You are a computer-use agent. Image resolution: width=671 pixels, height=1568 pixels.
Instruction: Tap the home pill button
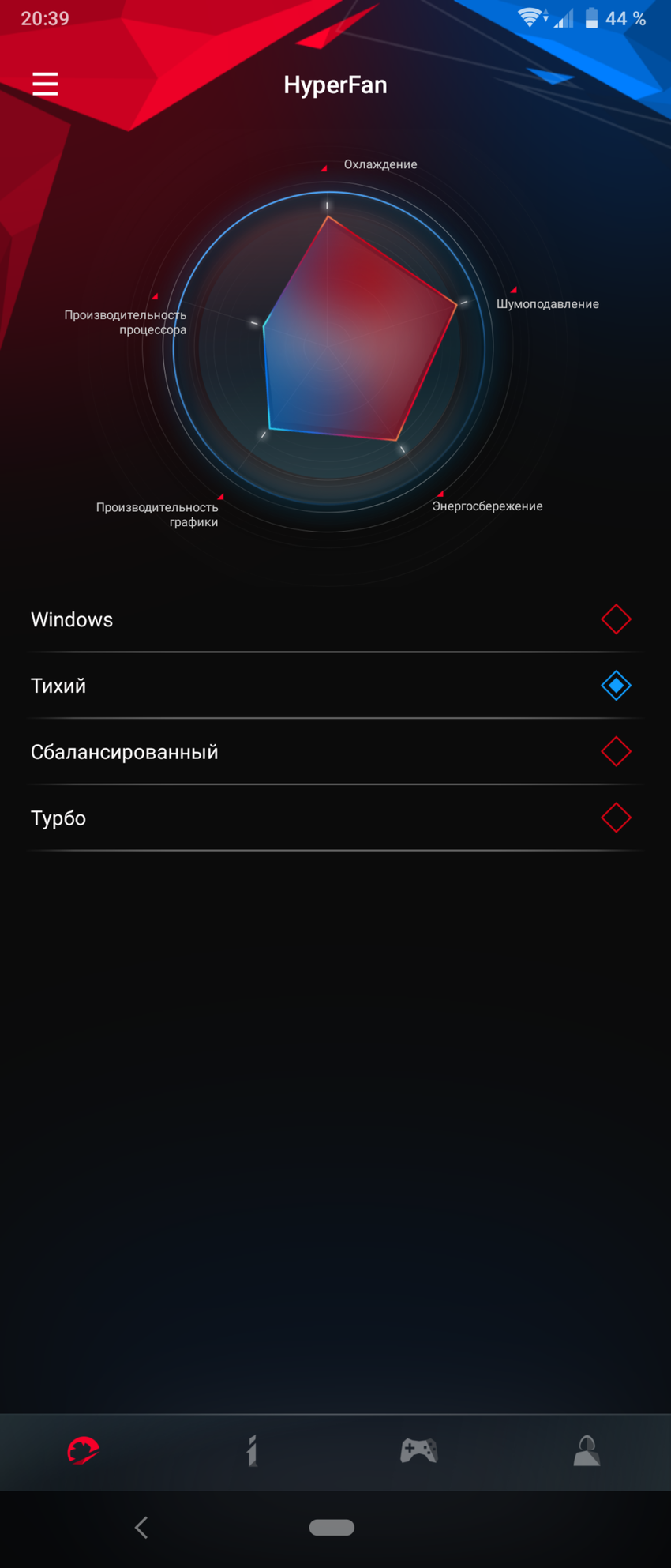pos(332,1528)
